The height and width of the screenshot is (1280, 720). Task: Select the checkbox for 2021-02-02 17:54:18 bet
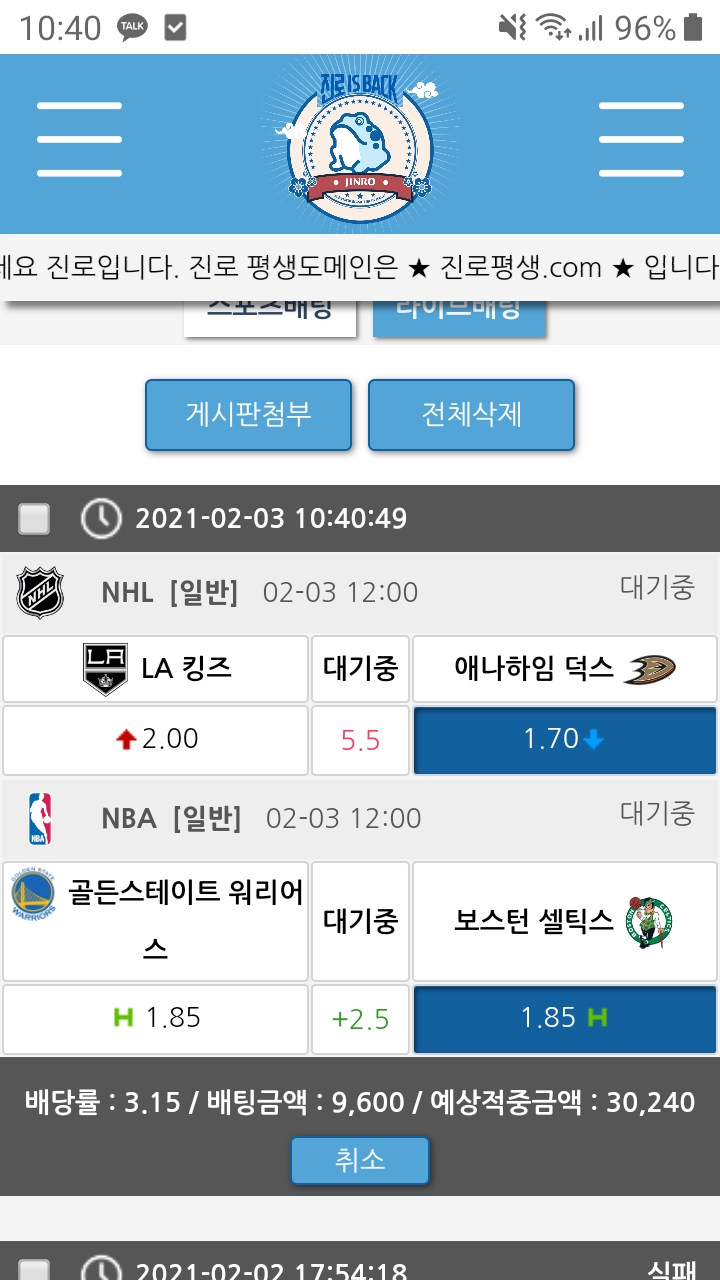pos(34,1270)
